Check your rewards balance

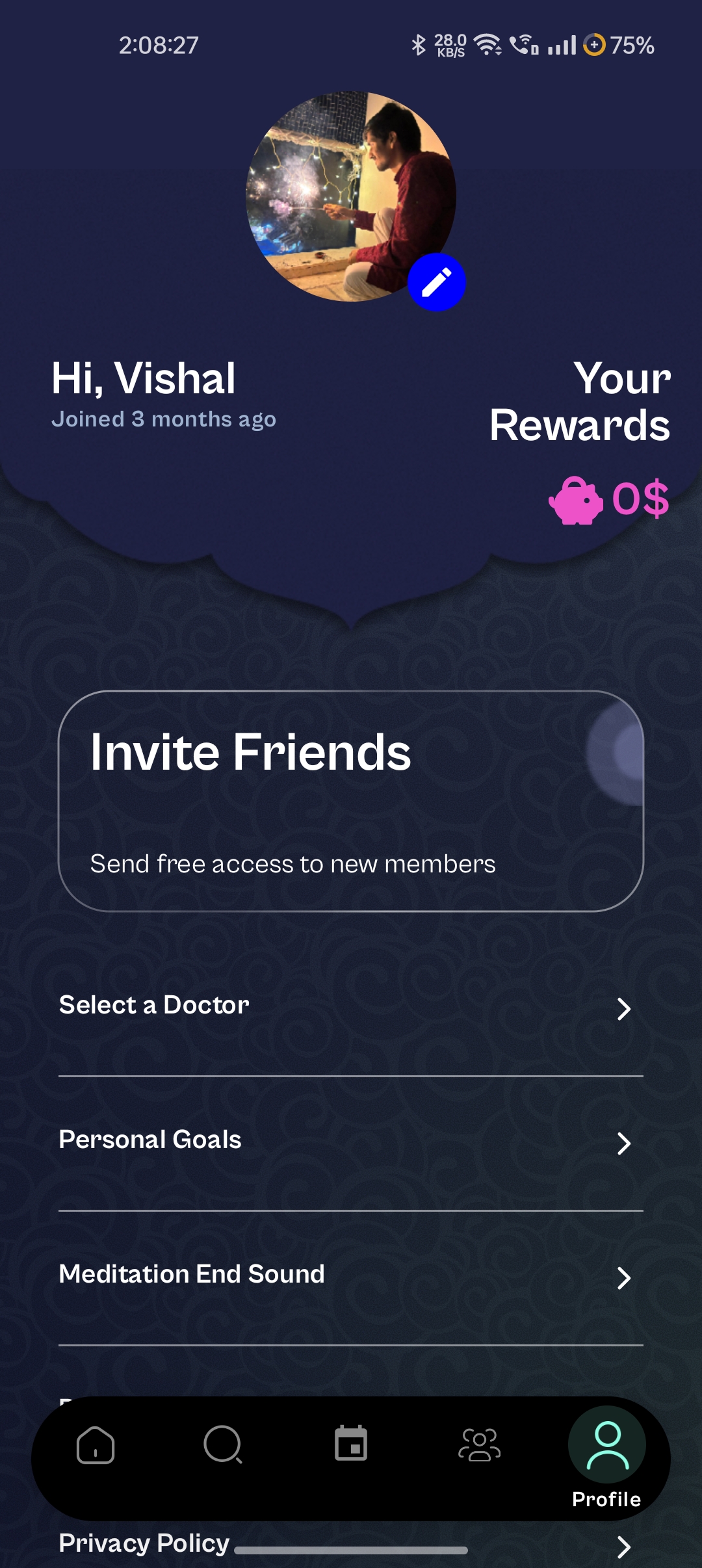pos(609,499)
